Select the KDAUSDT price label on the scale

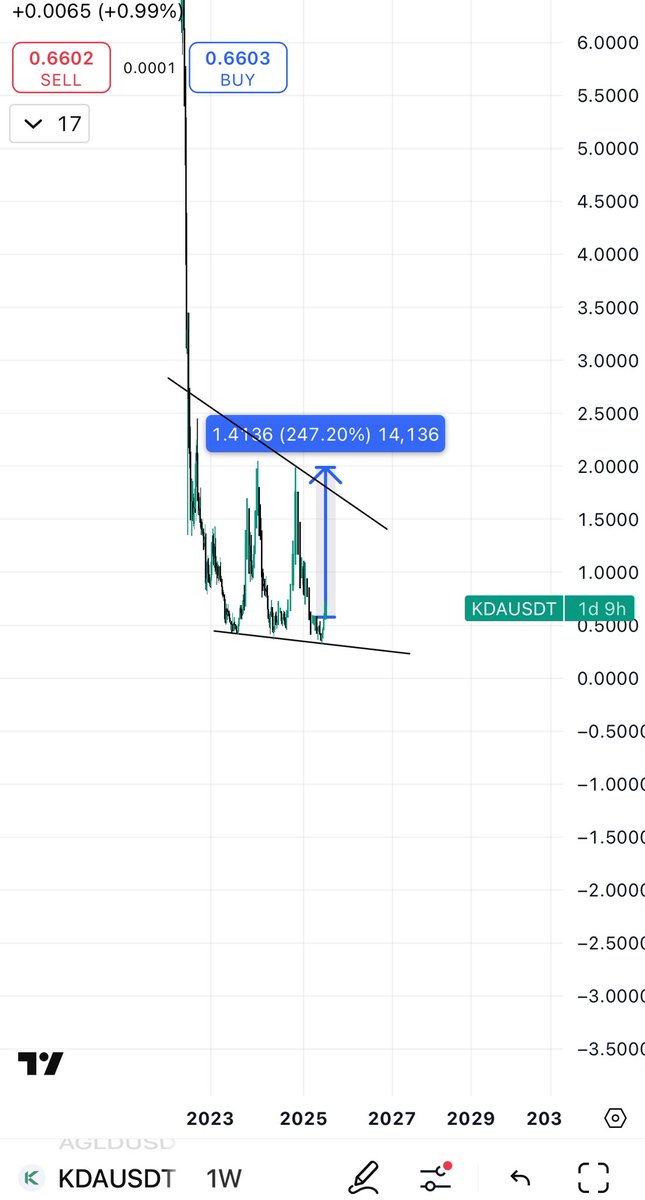coord(514,607)
